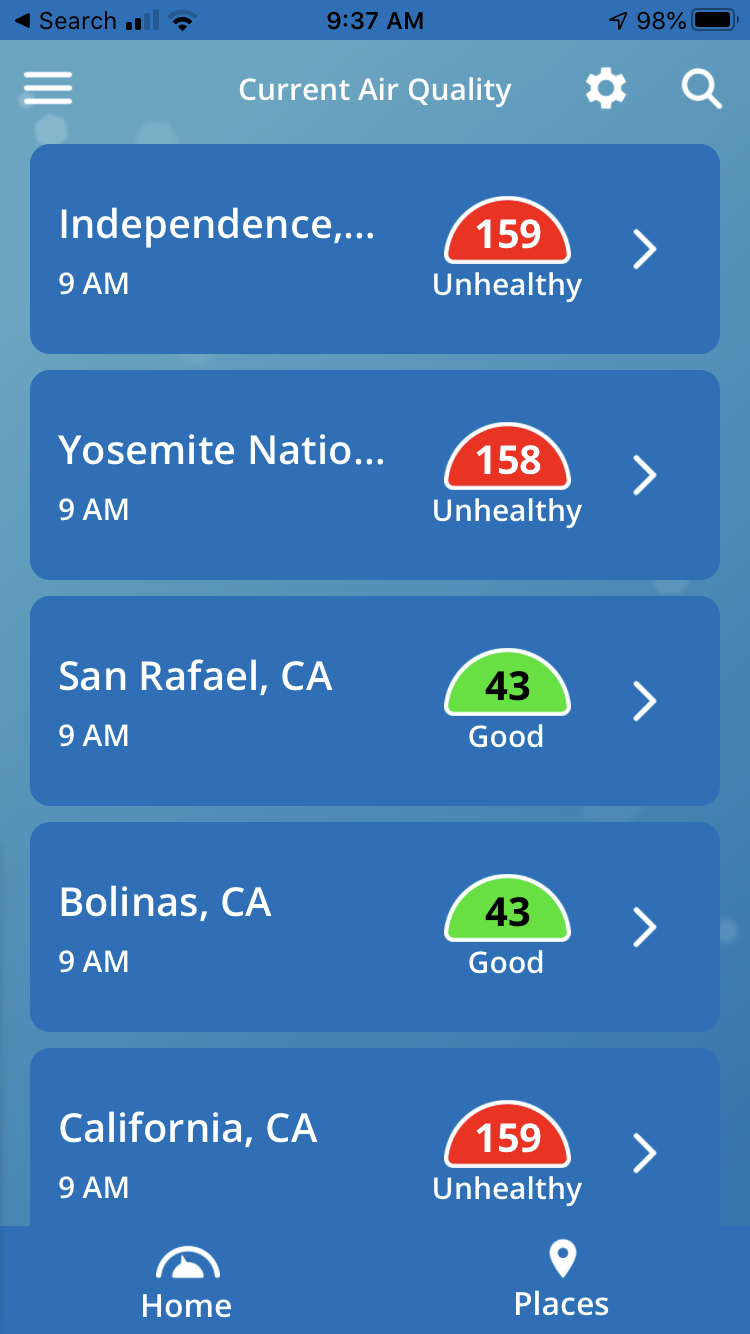Return to the previous app via Search

click(65, 20)
